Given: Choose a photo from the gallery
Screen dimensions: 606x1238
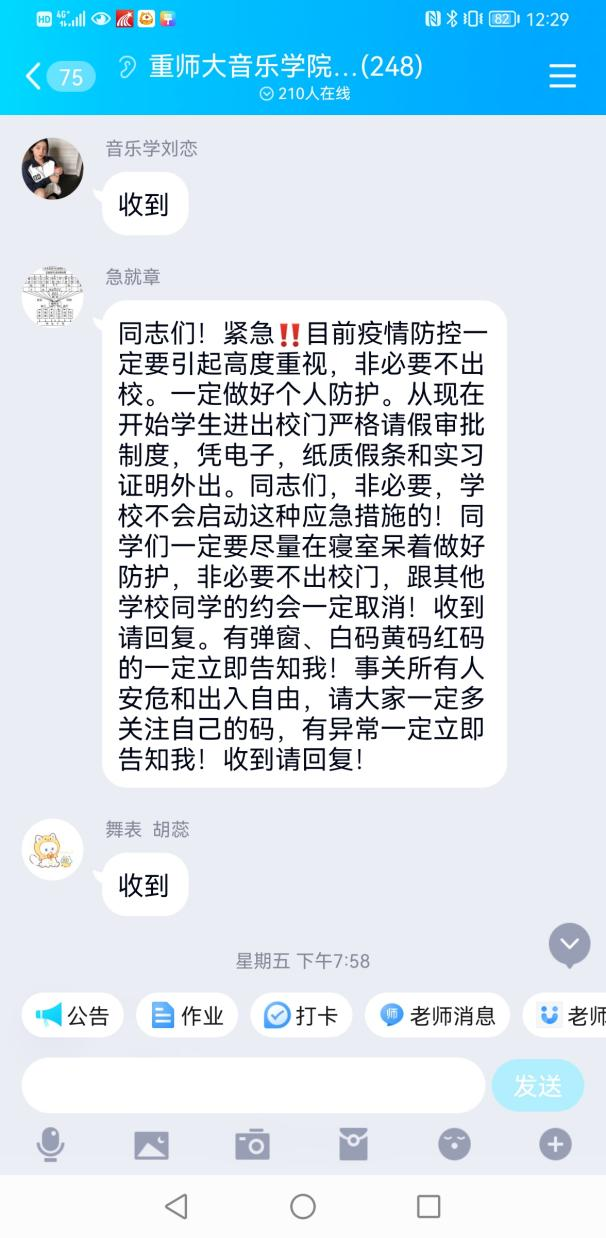Looking at the screenshot, I should (151, 1144).
